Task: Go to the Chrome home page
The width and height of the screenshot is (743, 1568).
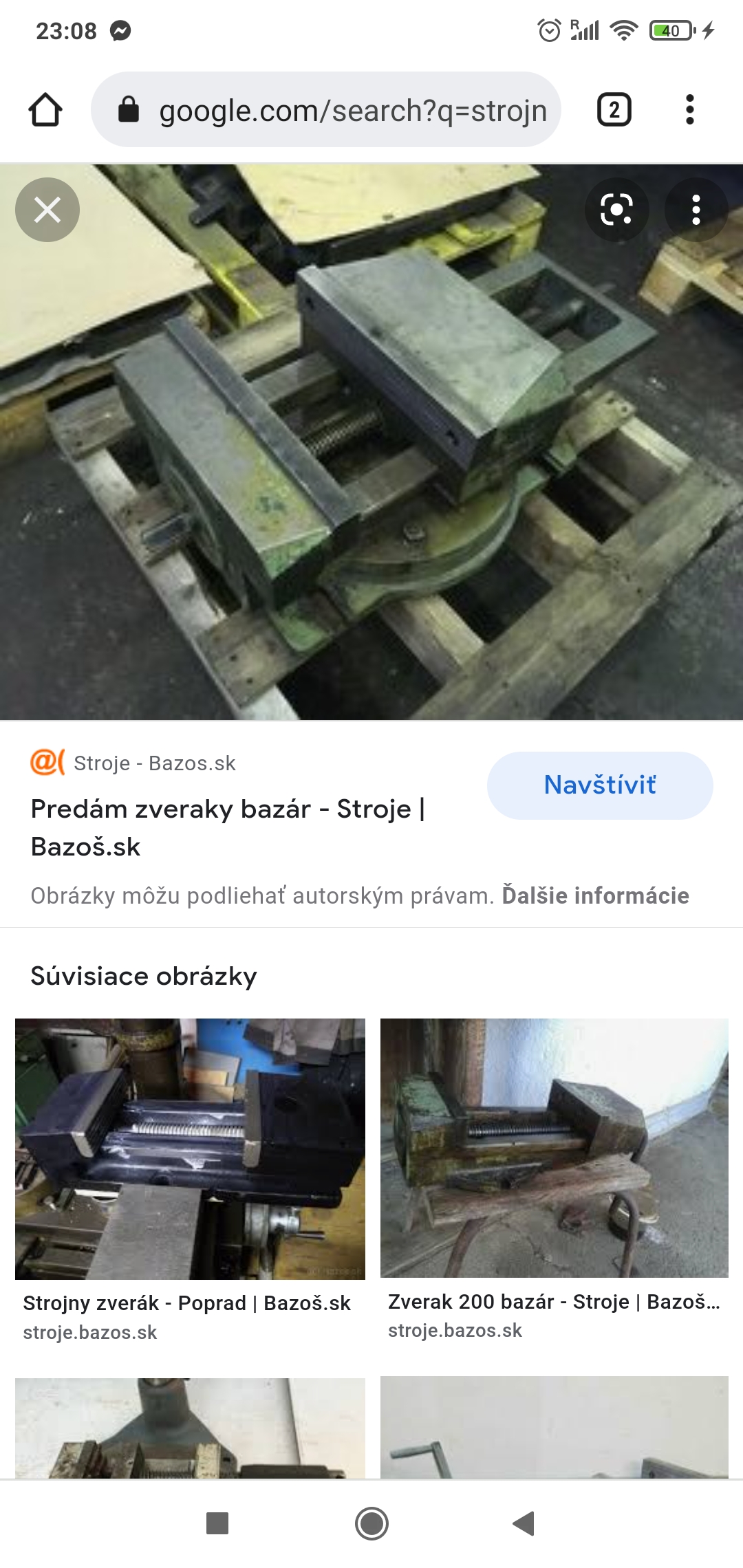Action: coord(45,110)
